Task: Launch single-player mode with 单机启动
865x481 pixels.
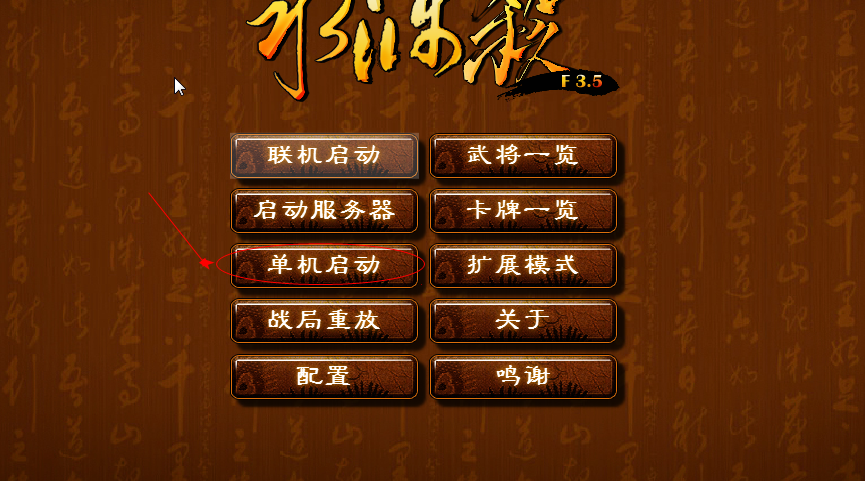Action: (x=324, y=266)
